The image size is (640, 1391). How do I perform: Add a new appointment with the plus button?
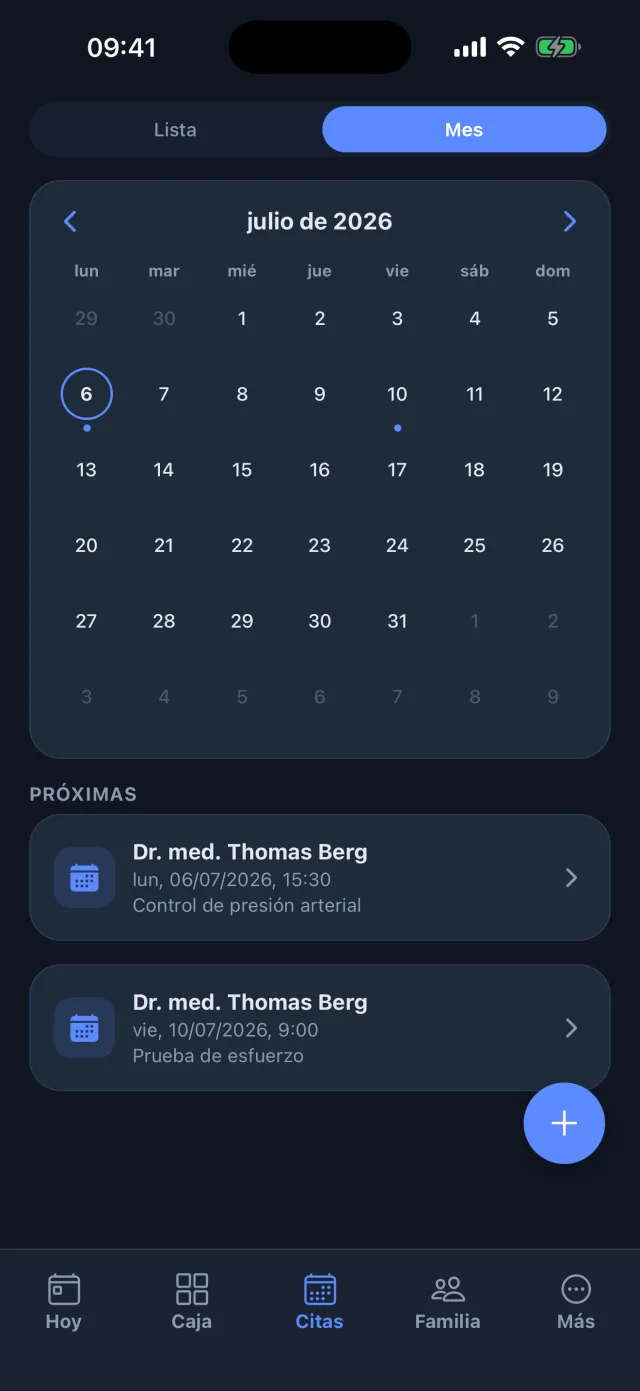(x=564, y=1123)
